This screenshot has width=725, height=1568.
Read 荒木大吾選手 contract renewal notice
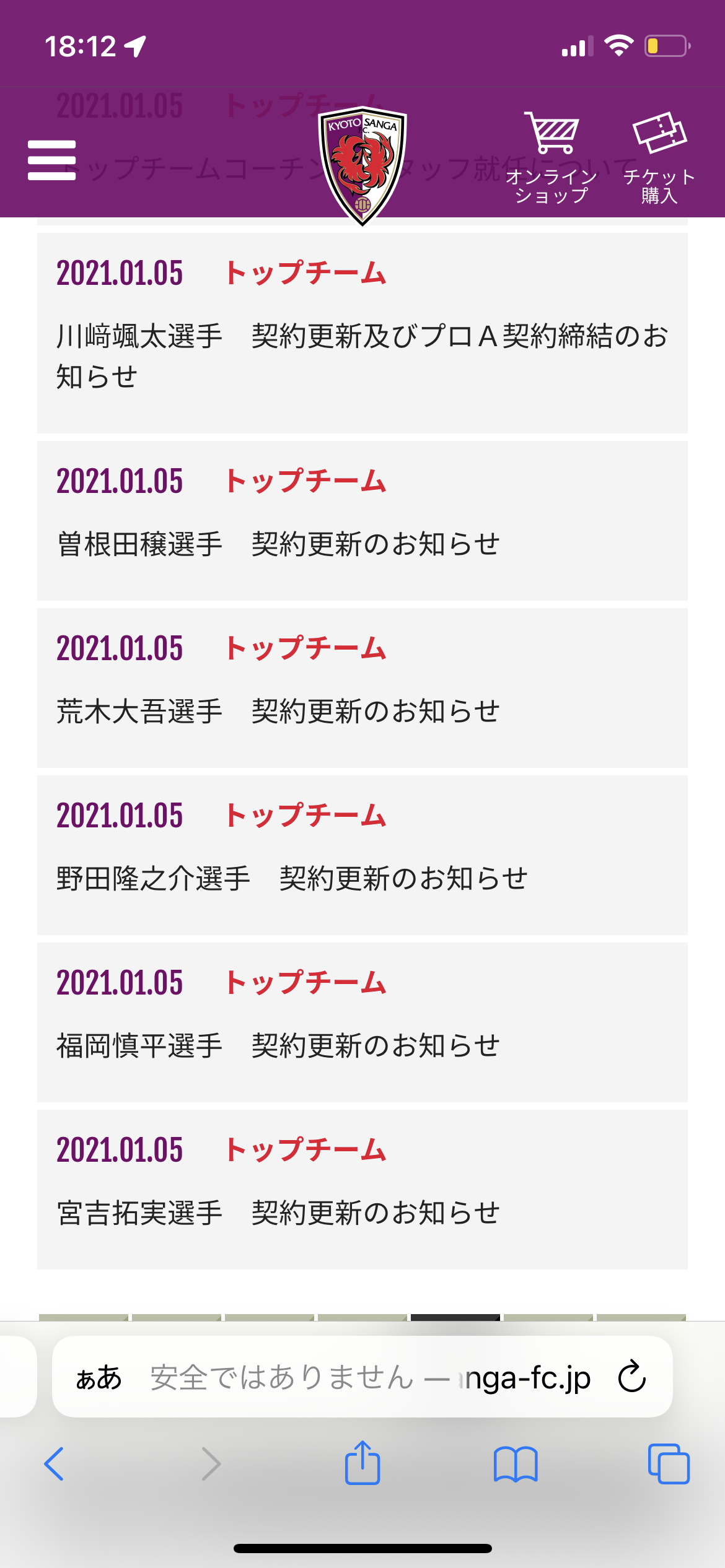coord(279,711)
